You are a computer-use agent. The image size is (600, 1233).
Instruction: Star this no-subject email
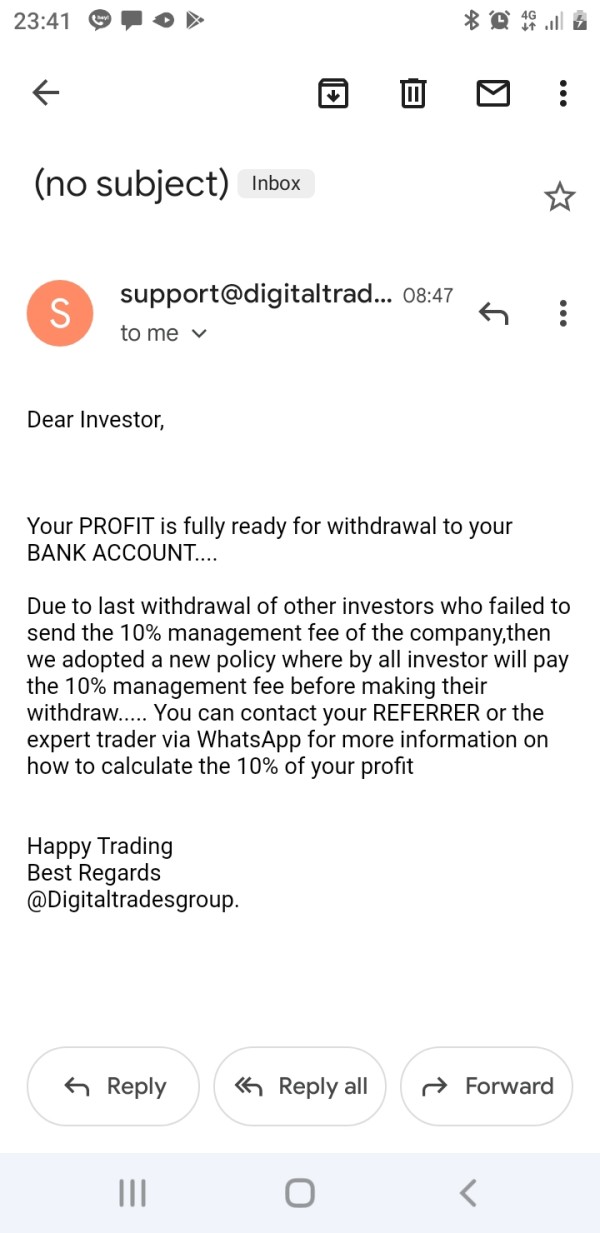(x=560, y=197)
